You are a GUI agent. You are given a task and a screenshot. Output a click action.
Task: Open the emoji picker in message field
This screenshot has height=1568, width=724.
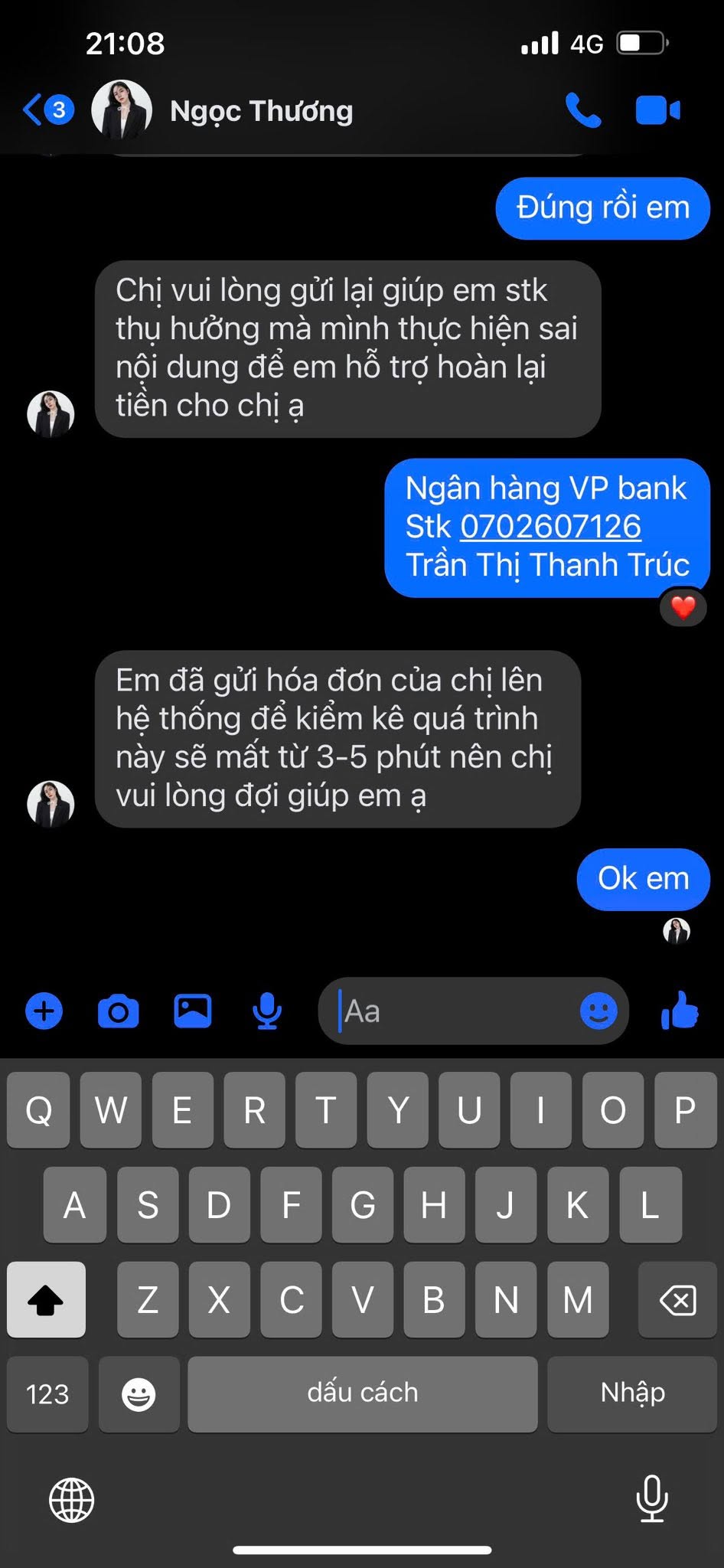pos(598,1011)
